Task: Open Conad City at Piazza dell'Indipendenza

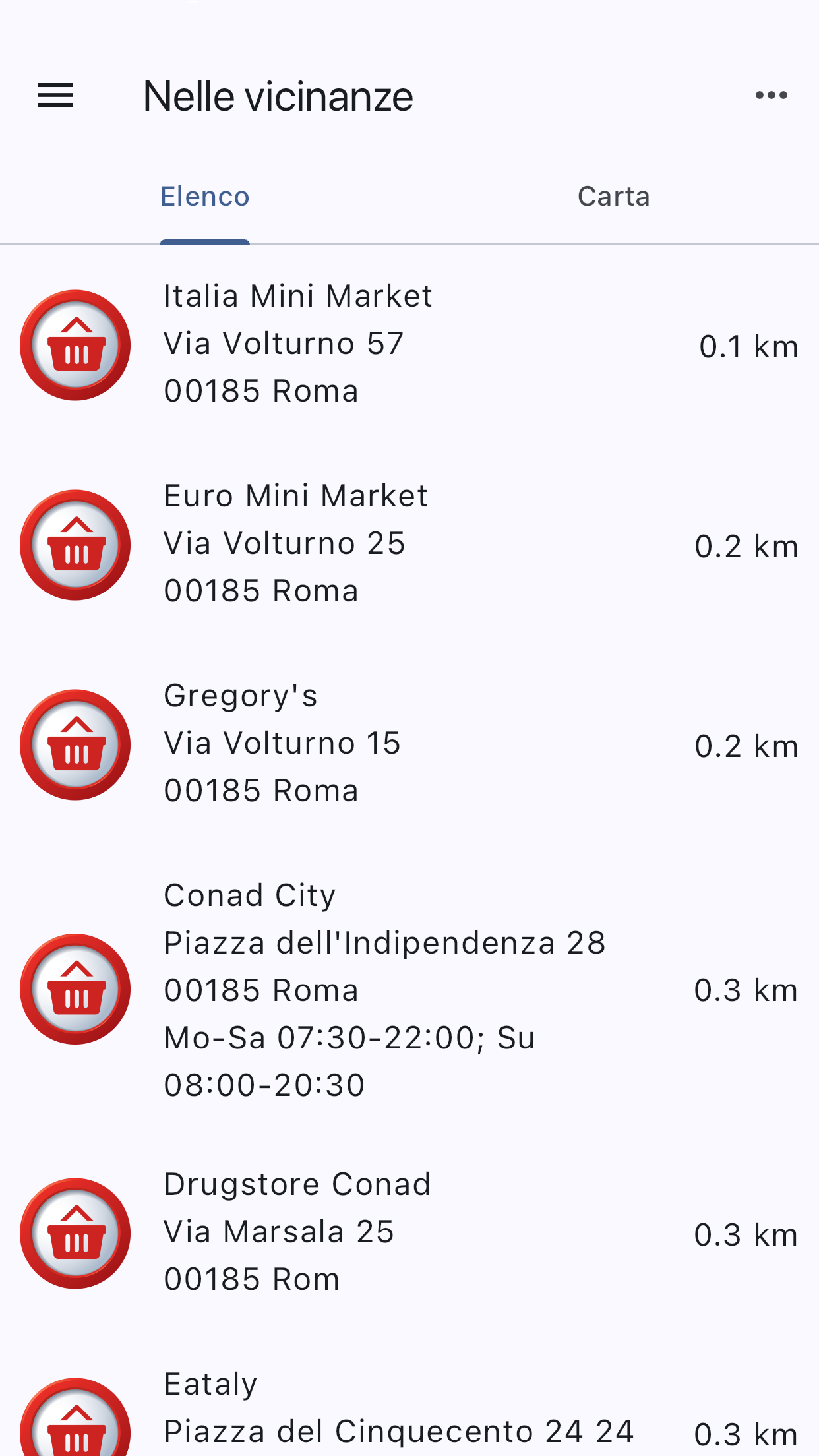Action: pyautogui.click(x=409, y=990)
